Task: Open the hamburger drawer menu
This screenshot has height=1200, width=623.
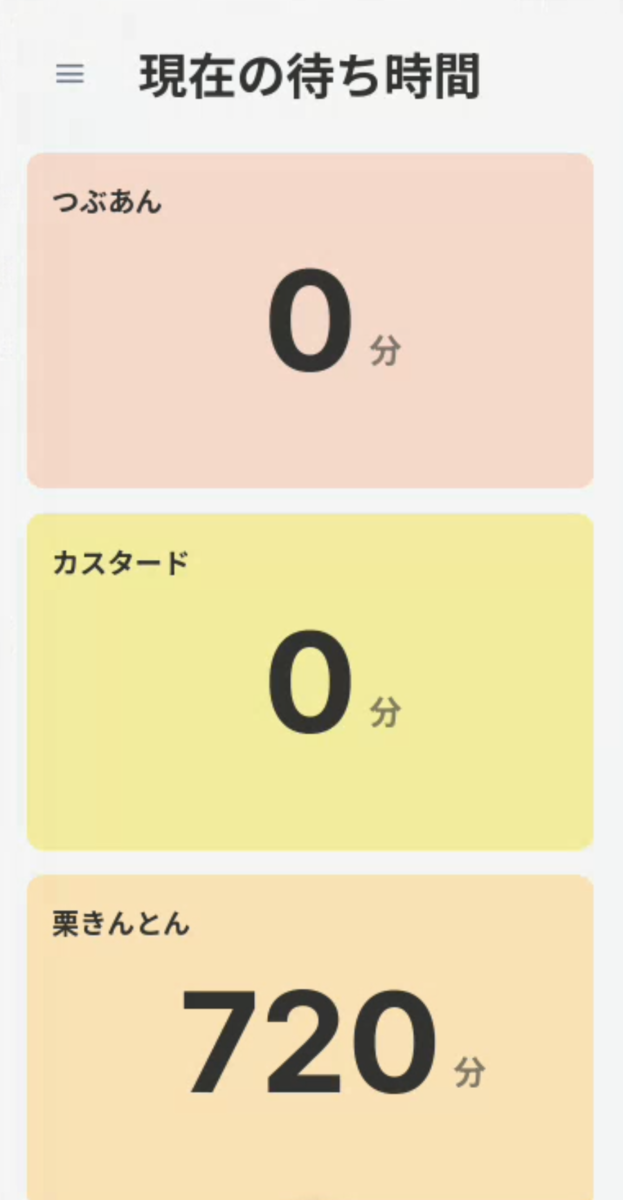Action: tap(70, 75)
